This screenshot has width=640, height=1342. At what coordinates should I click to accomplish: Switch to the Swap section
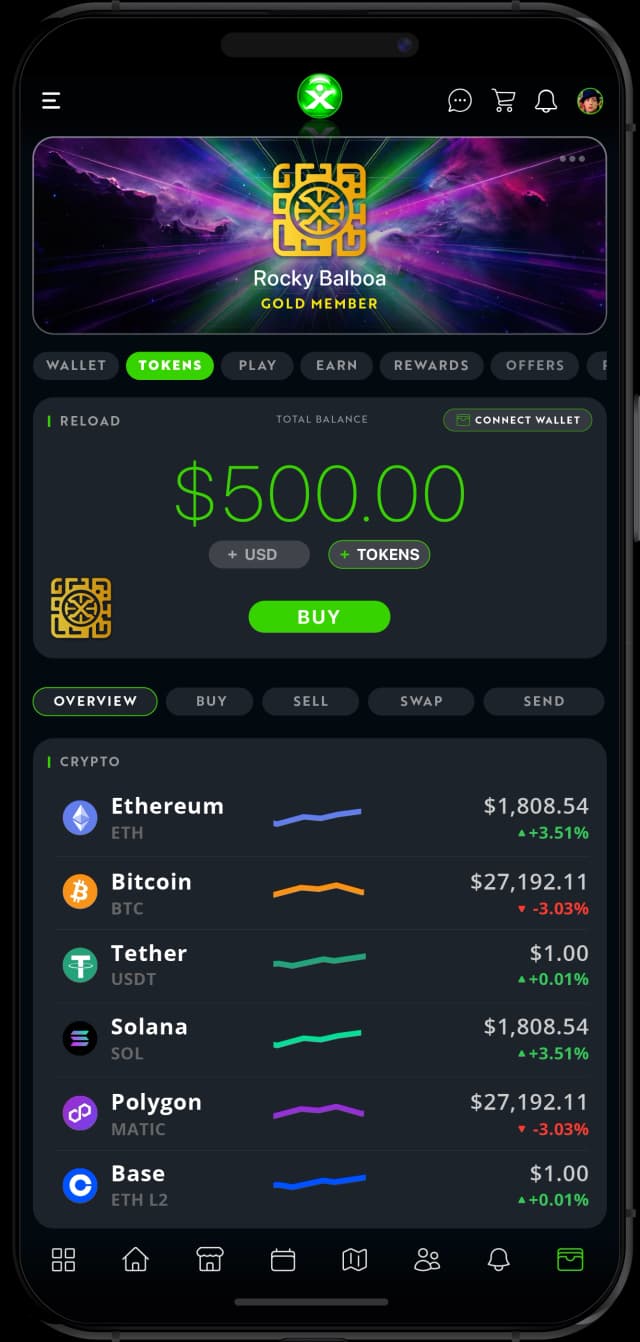pyautogui.click(x=421, y=701)
